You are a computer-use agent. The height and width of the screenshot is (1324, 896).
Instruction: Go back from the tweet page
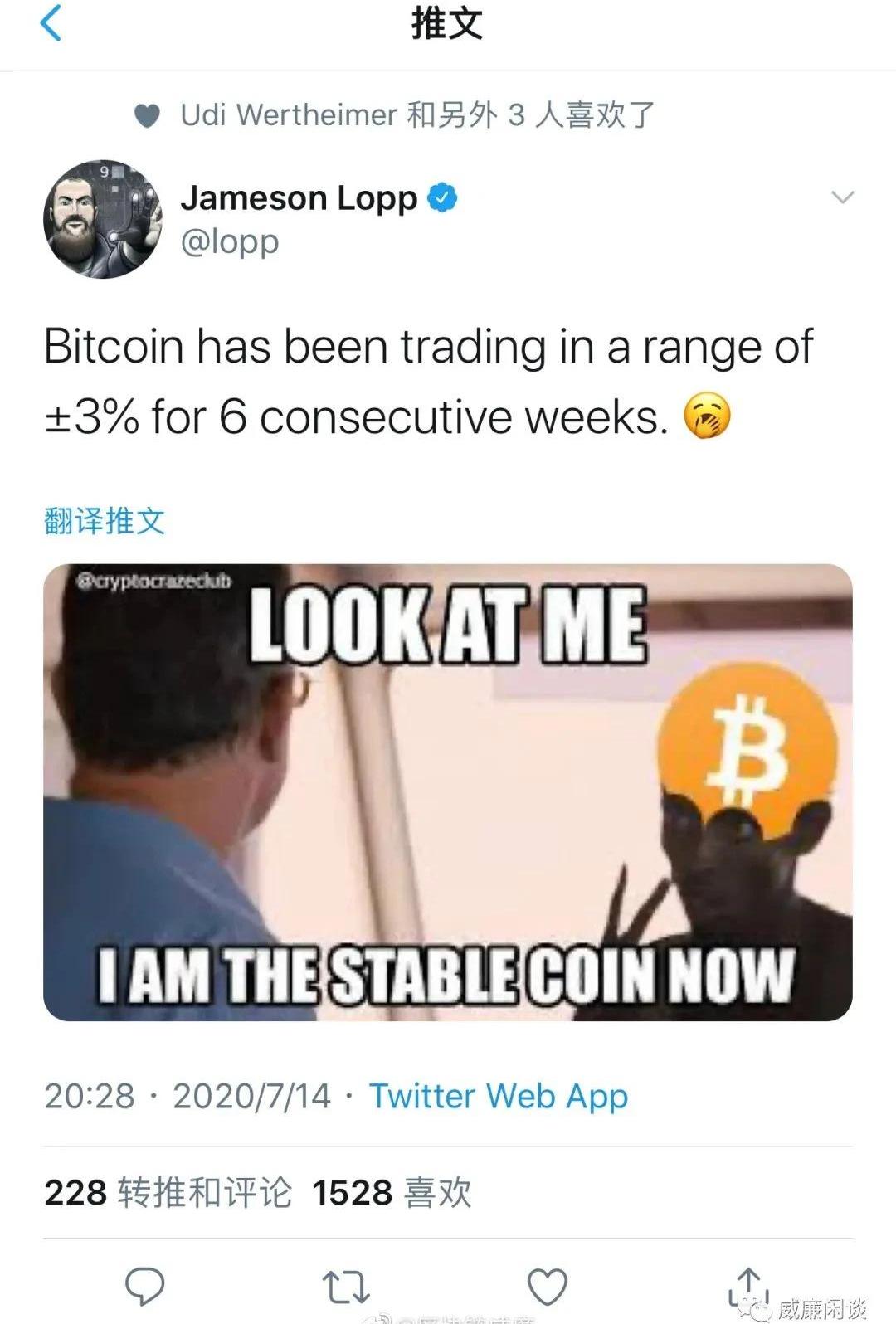click(51, 22)
